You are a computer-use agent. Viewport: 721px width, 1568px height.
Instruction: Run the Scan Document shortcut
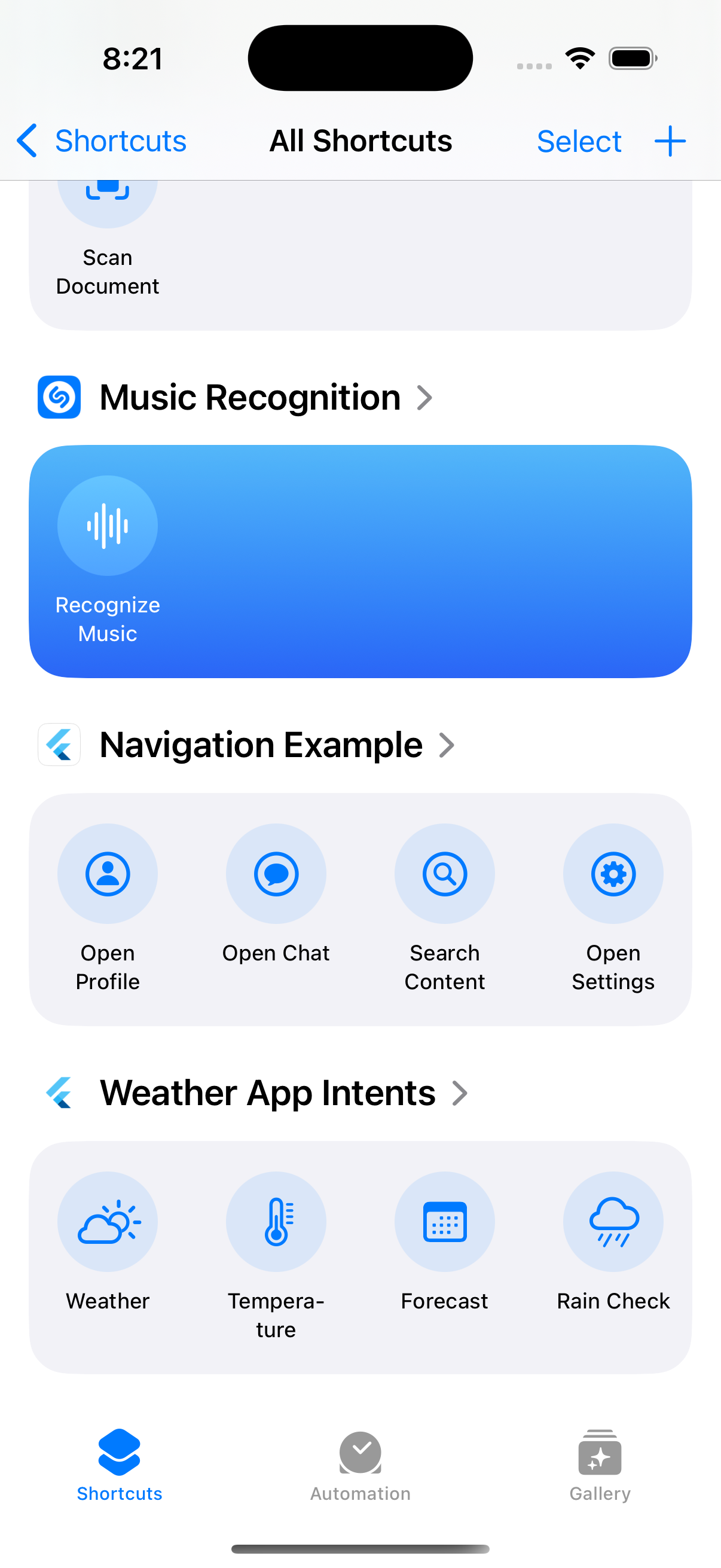tap(107, 231)
